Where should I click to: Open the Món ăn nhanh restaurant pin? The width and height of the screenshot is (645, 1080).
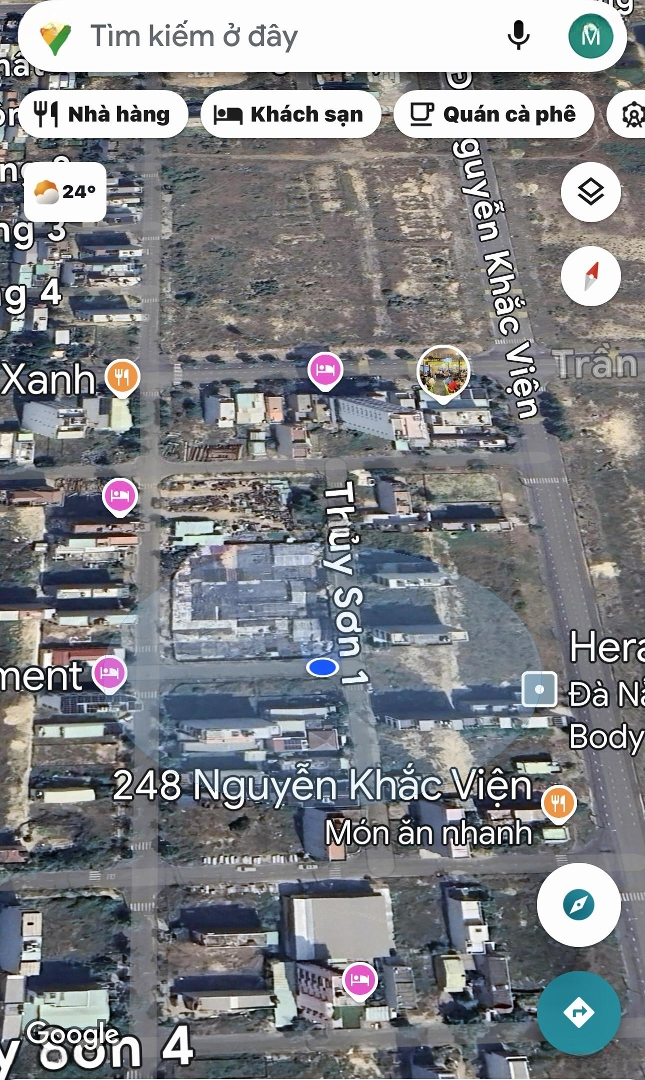coord(558,802)
